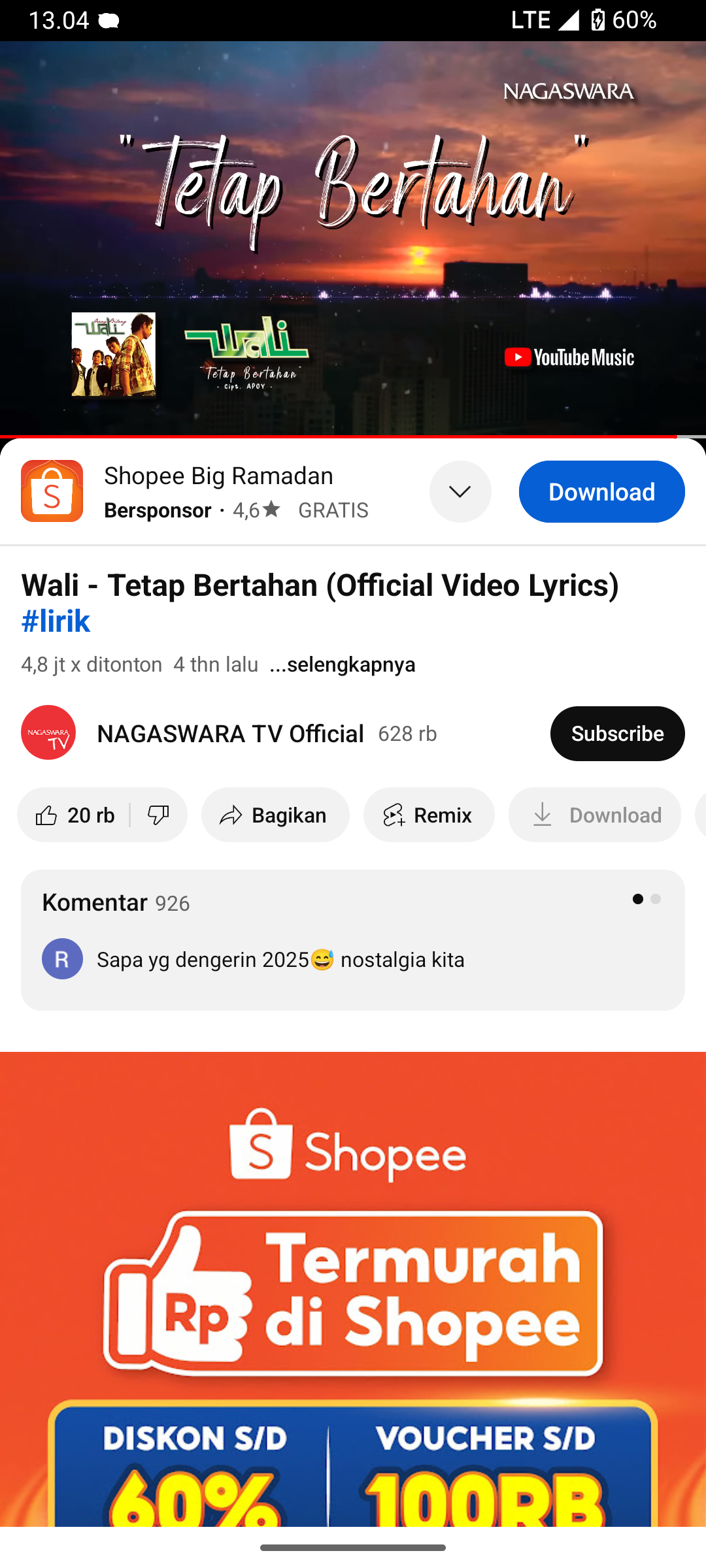Download the video for offline
Image resolution: width=706 pixels, height=1568 pixels.
[x=594, y=815]
